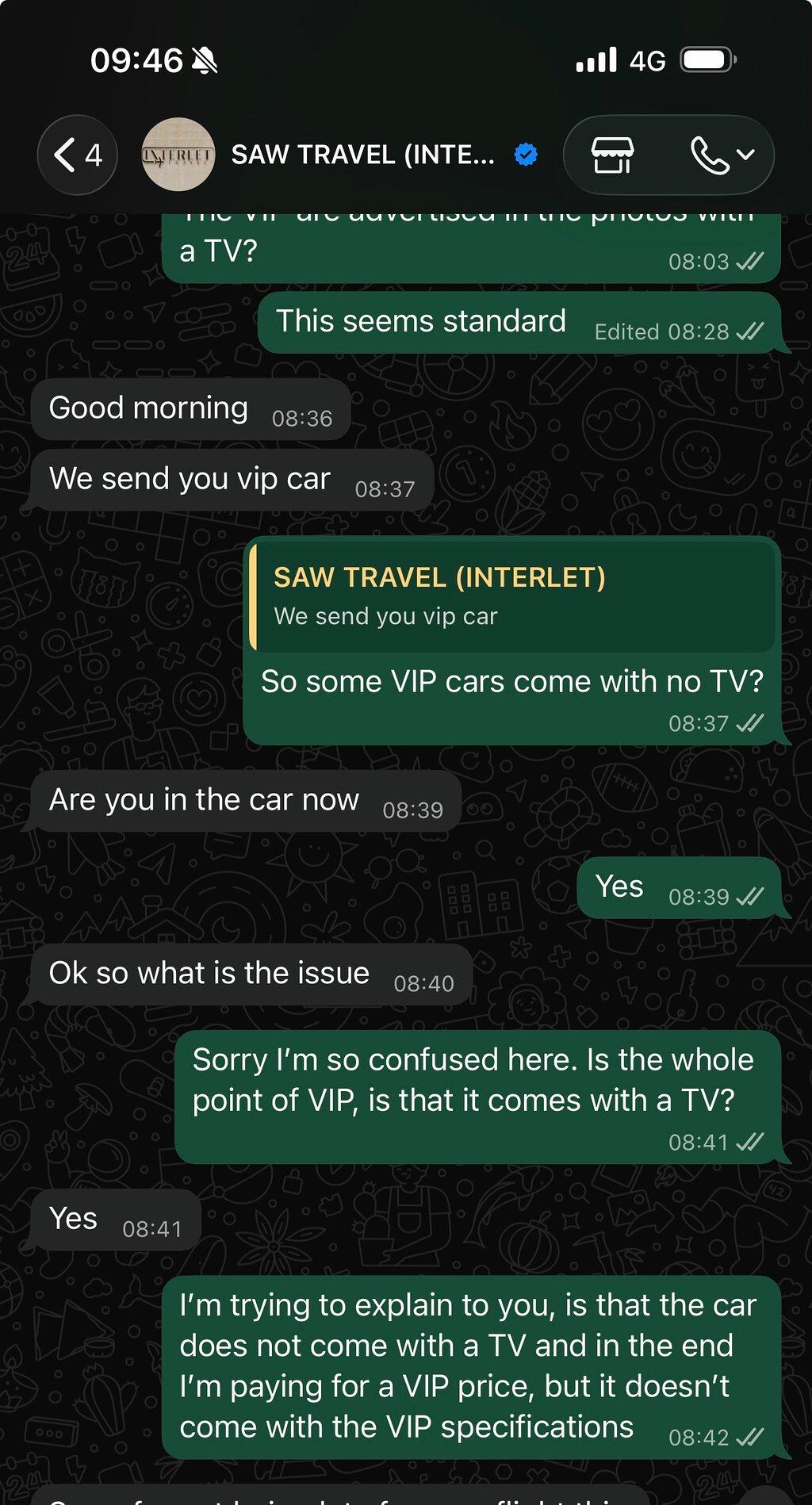The width and height of the screenshot is (812, 1505).
Task: Jump to quoted "We send you vip car" message
Action: coord(512,595)
